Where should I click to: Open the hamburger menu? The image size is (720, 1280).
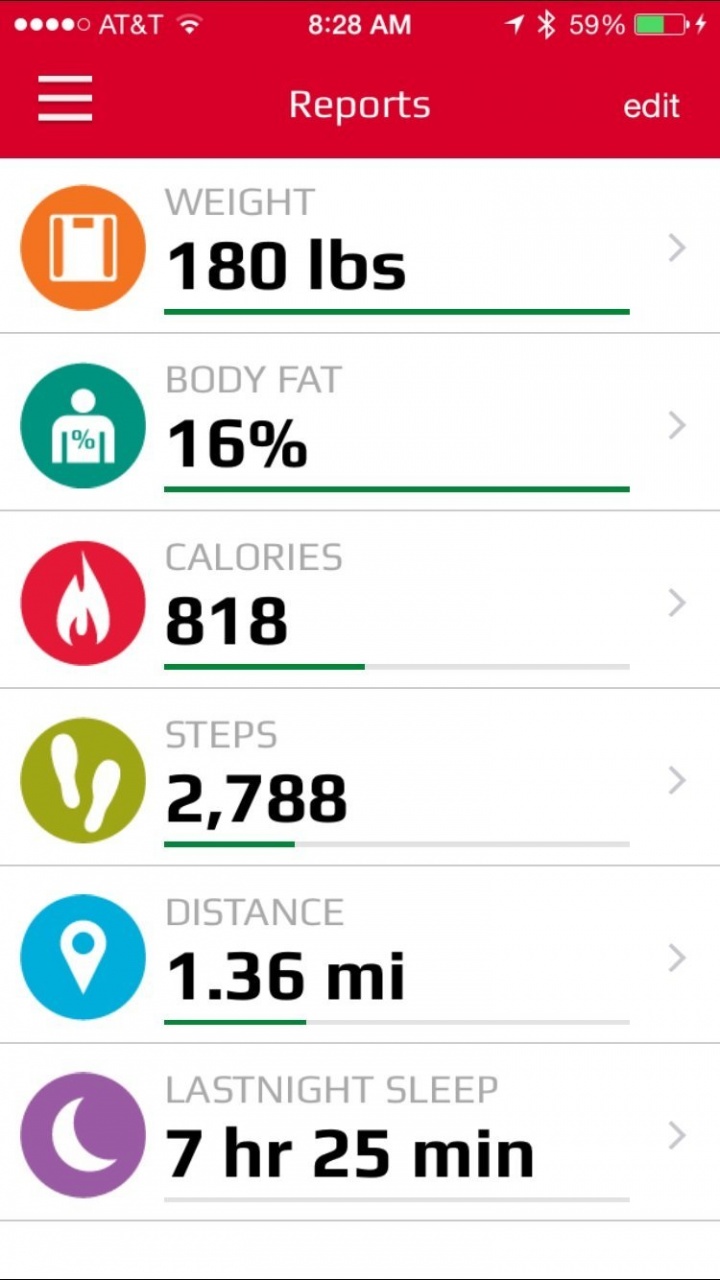(65, 101)
